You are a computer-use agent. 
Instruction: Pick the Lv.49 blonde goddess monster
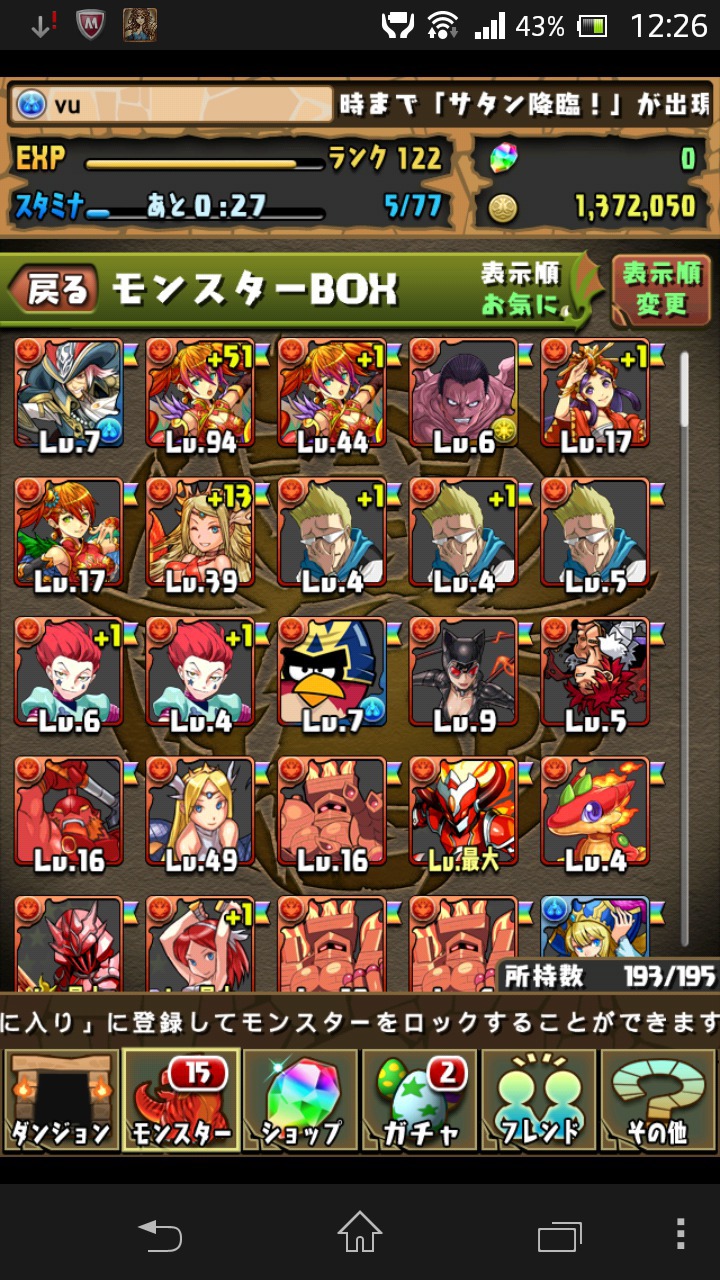(200, 814)
